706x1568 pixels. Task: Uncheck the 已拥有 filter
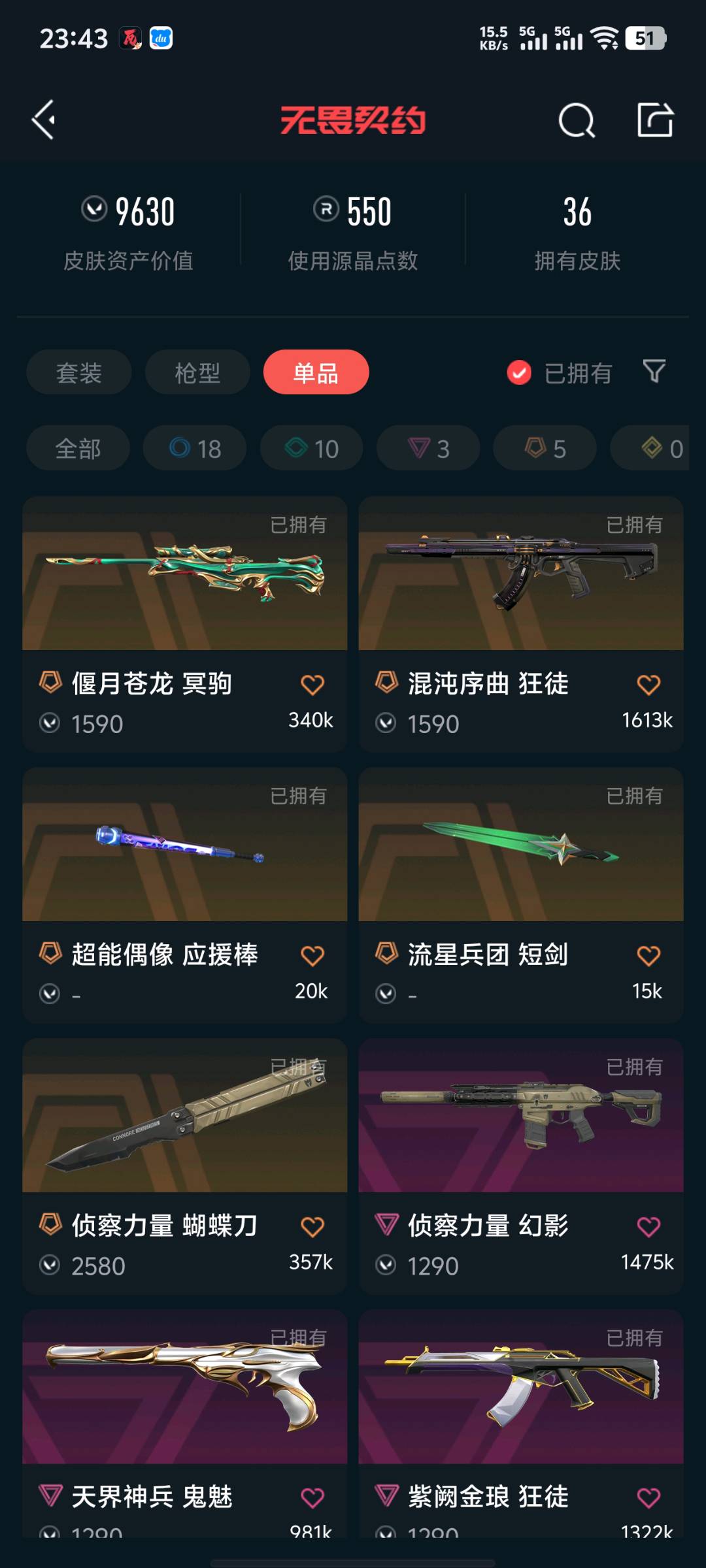pos(520,373)
